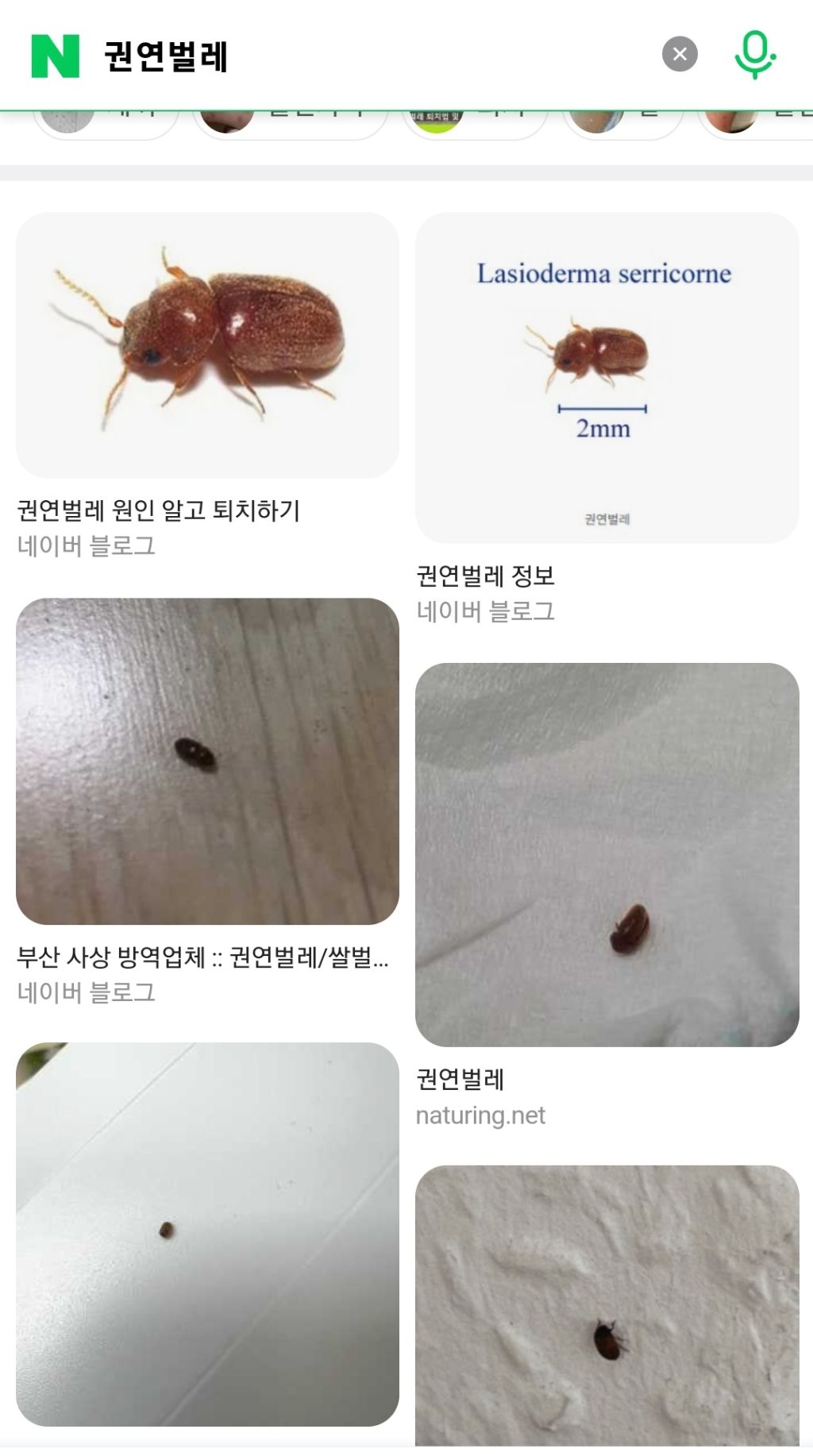813x1456 pixels.
Task: Open the 부산 사상 방역업체 image result
Action: (x=207, y=761)
